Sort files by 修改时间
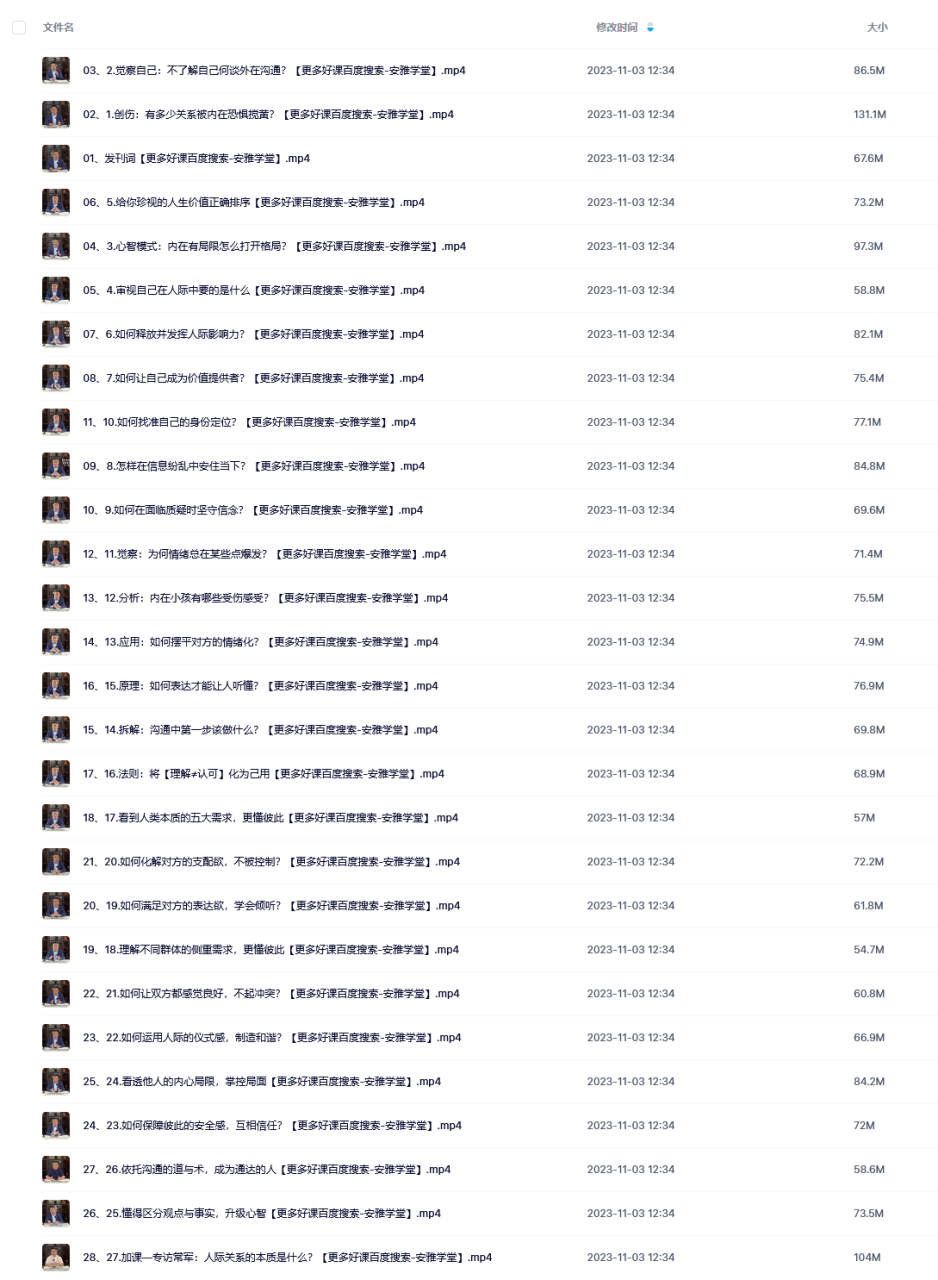This screenshot has width=938, height=1280. pos(619,27)
